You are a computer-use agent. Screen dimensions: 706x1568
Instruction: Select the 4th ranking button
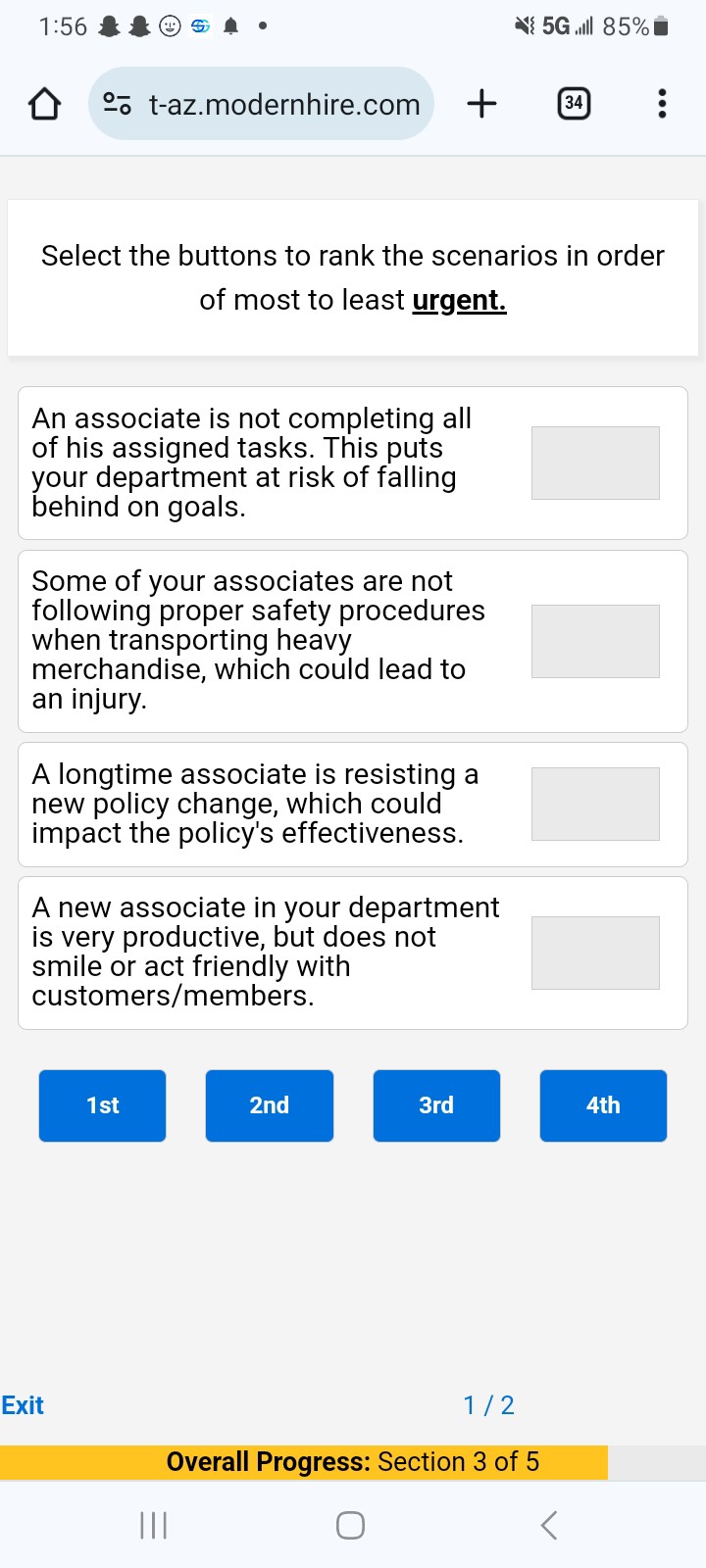pyautogui.click(x=603, y=1105)
